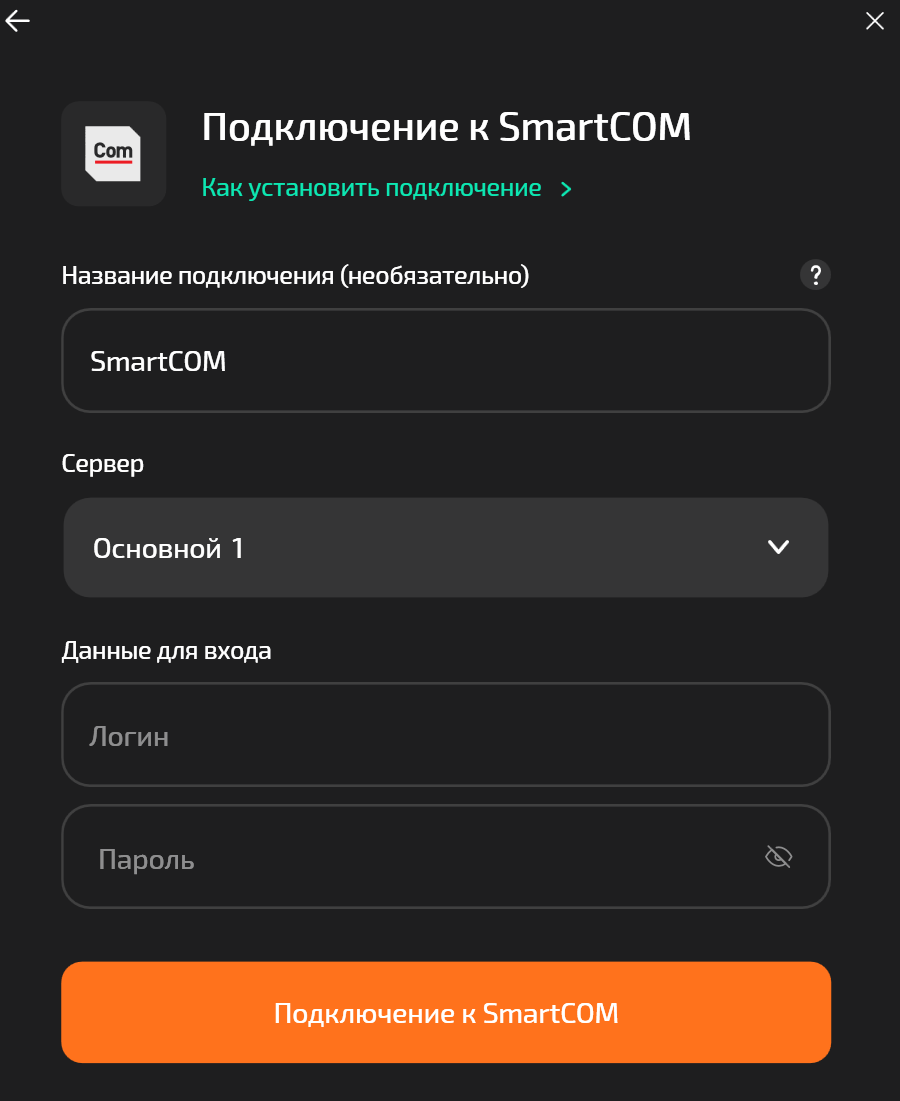Expand the server dropdown "Основной 1"
Image resolution: width=900 pixels, height=1101 pixels.
pos(445,548)
